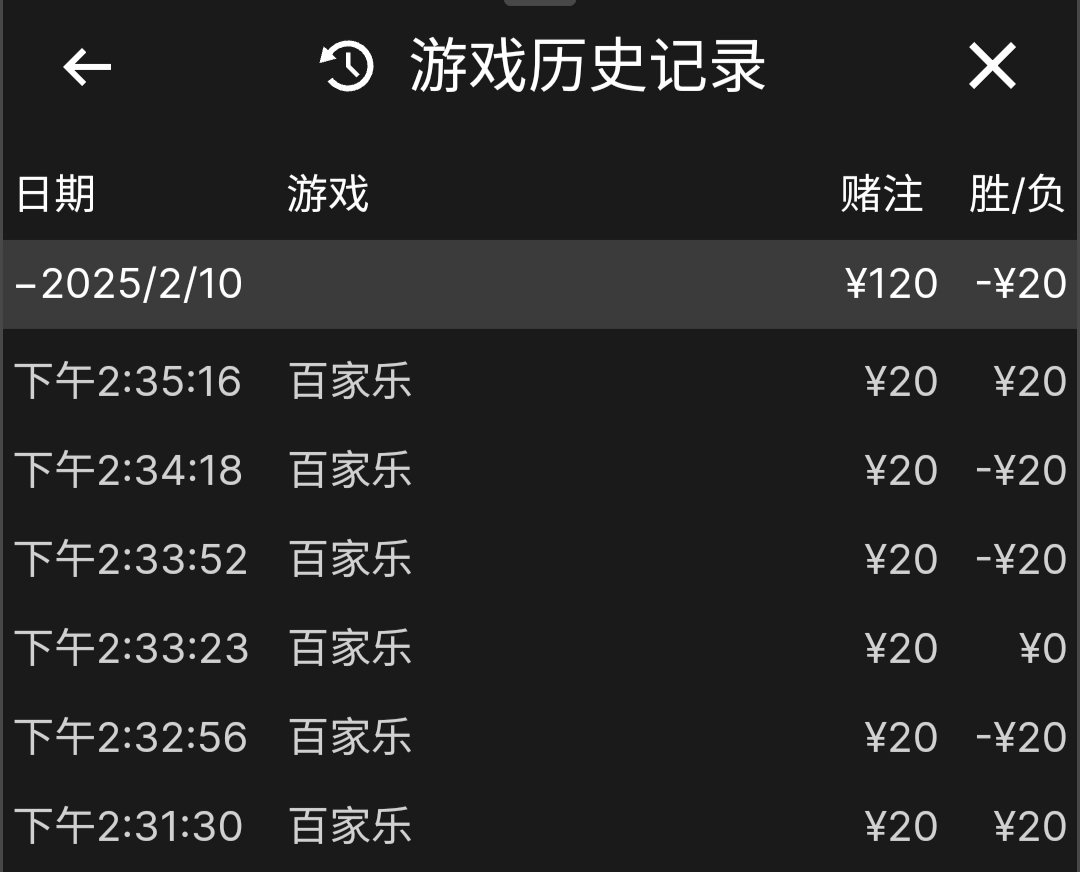
Task: Close the game history panel
Action: 991,67
